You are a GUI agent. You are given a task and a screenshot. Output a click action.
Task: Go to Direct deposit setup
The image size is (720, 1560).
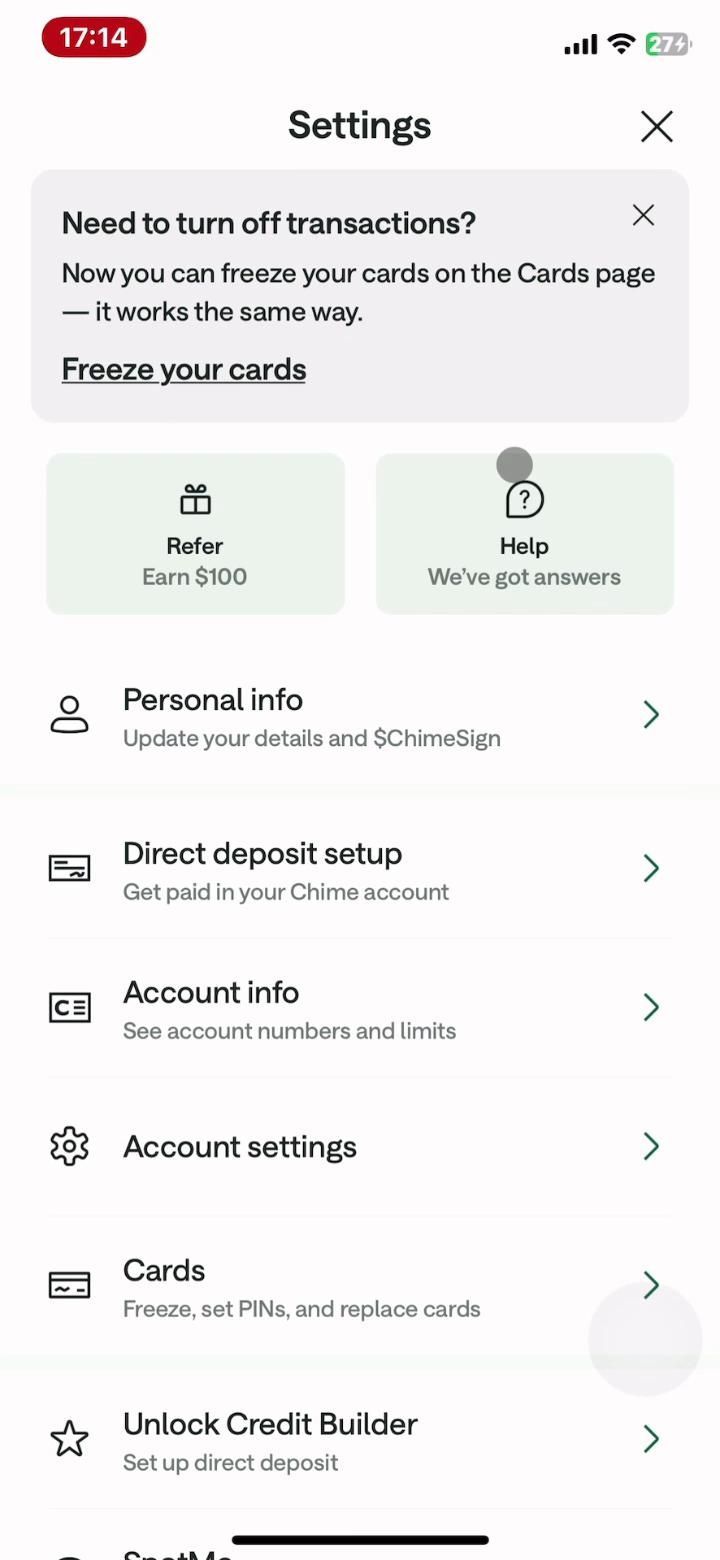pos(360,869)
